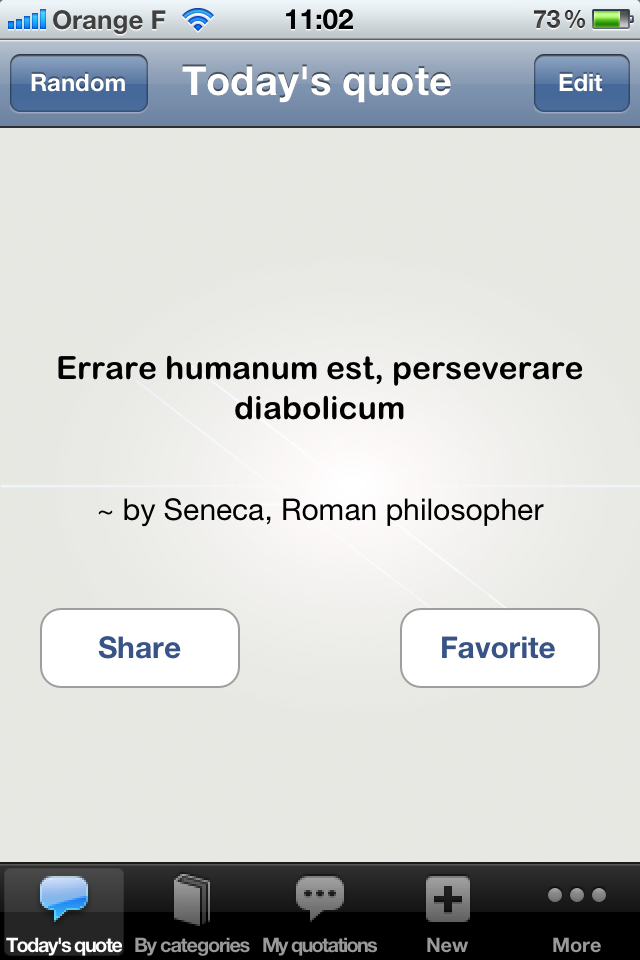Switch to the By categories tab
This screenshot has width=640, height=960.
[192, 912]
